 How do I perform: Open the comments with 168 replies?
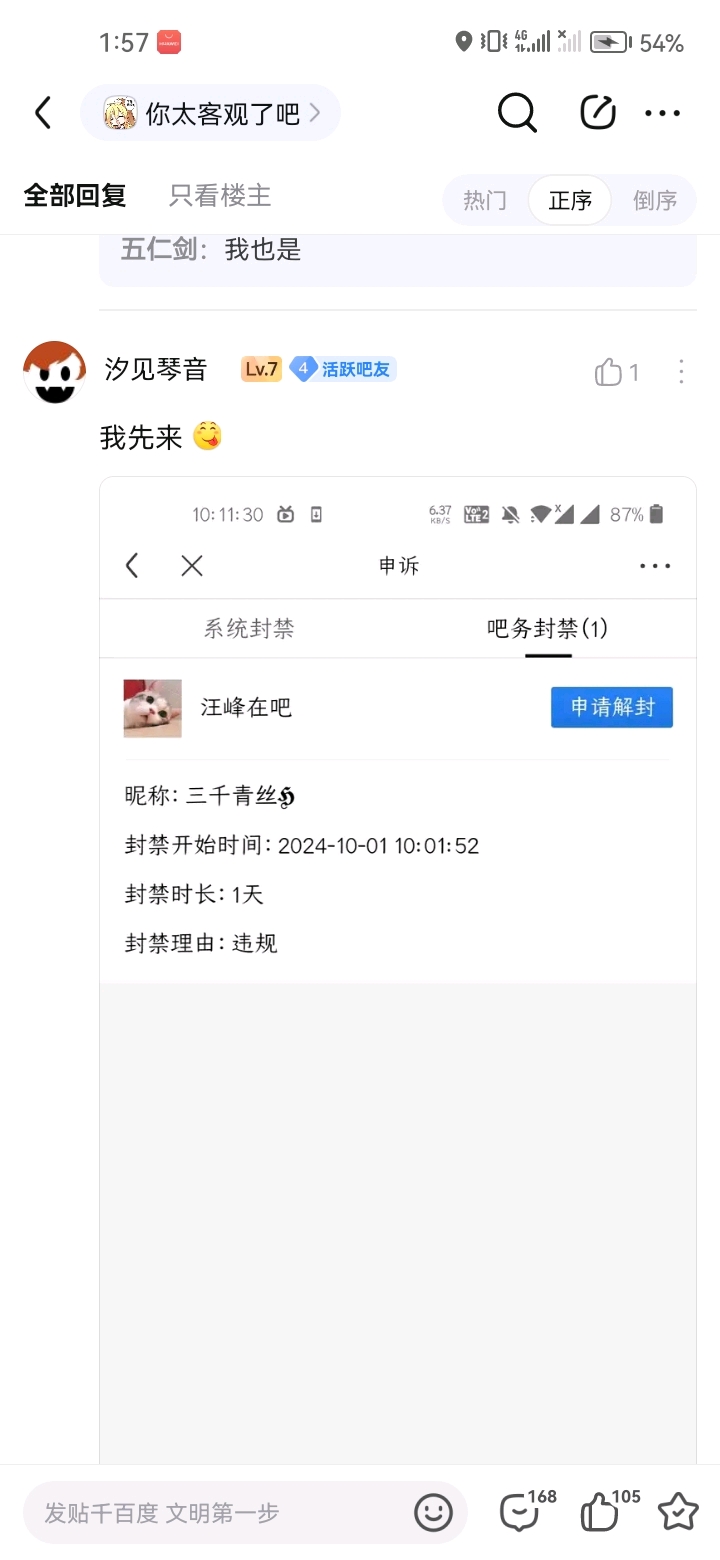(518, 1512)
